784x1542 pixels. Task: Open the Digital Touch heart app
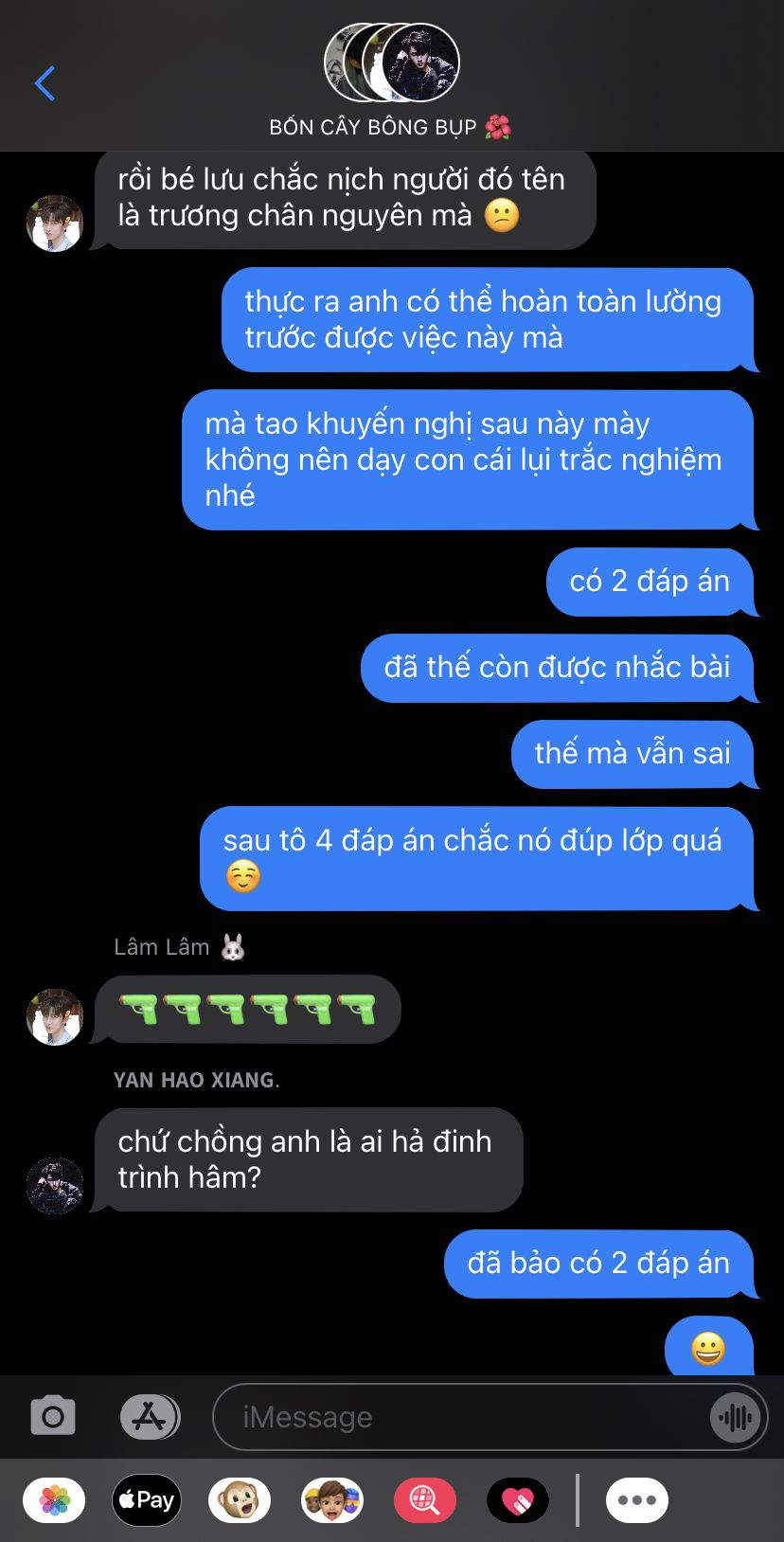518,1500
